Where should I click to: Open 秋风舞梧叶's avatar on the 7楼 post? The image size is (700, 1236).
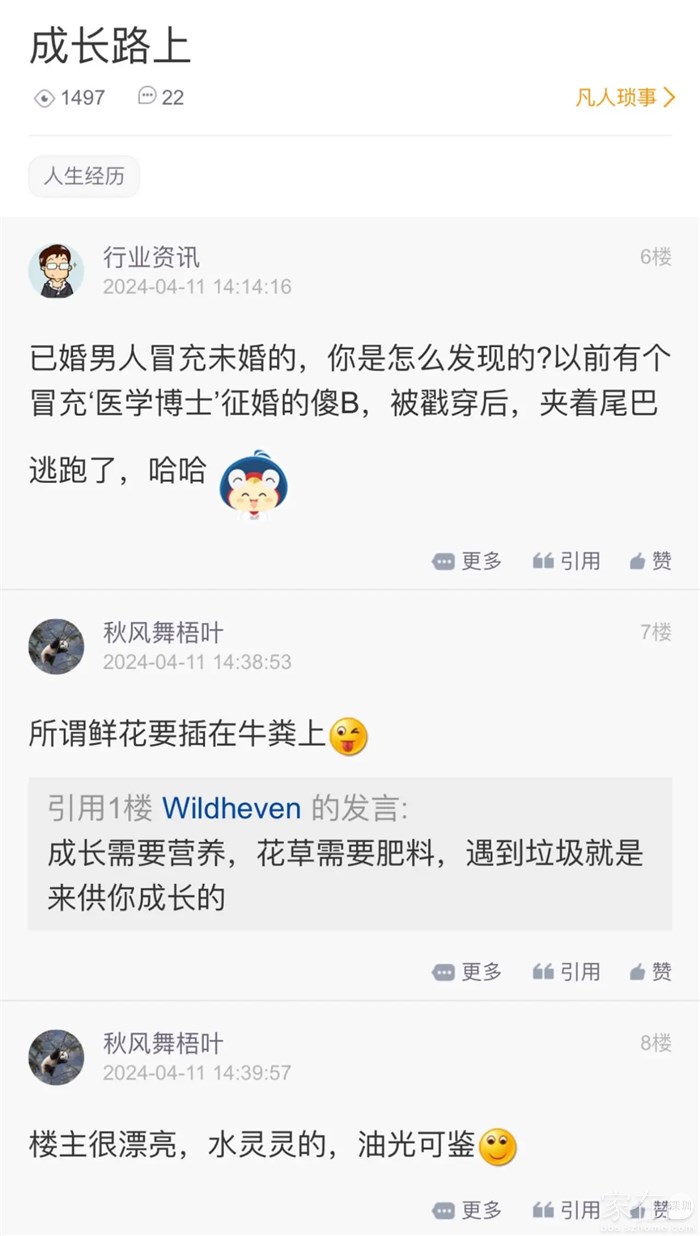[56, 646]
